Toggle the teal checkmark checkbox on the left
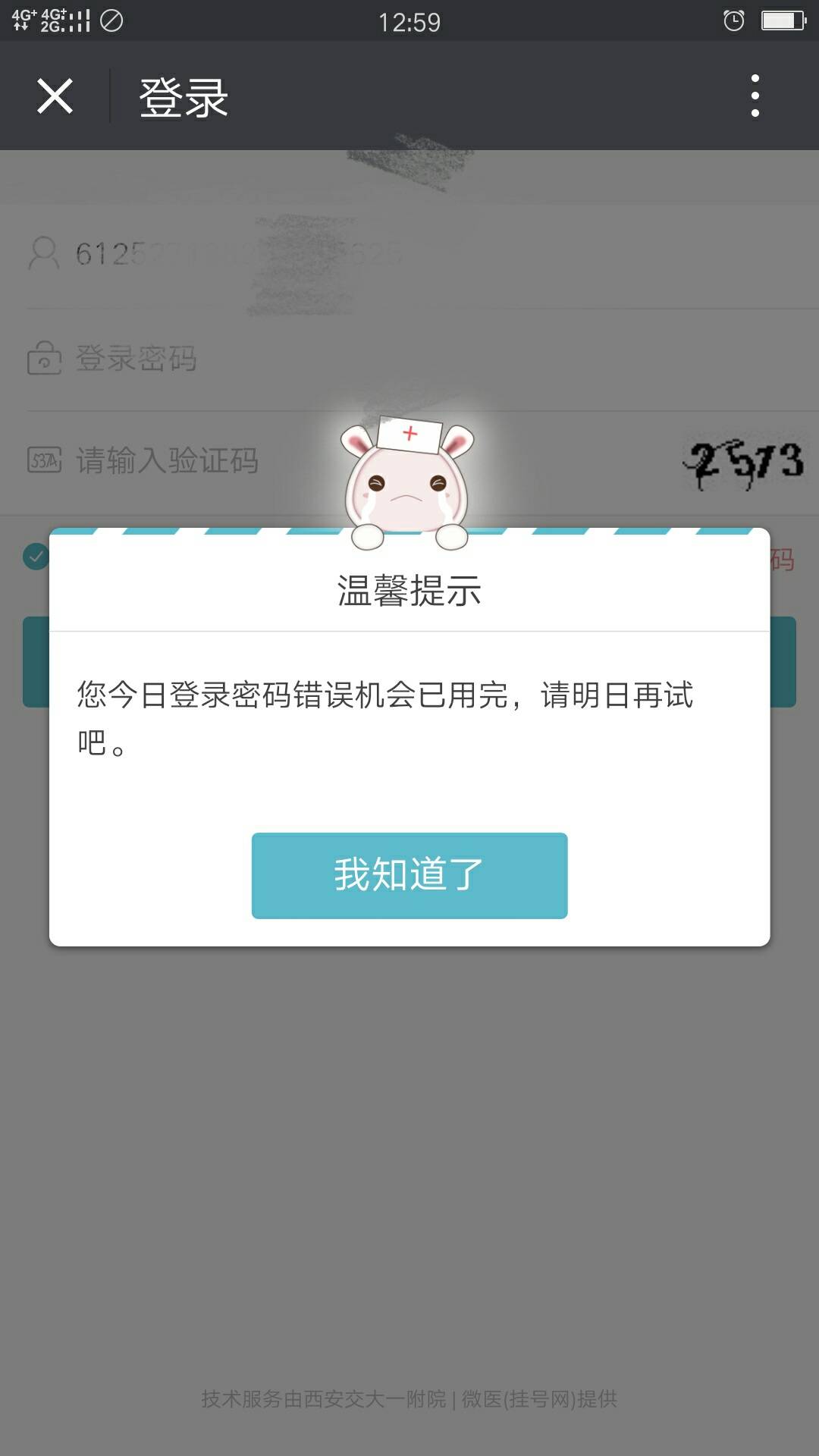819x1456 pixels. click(x=34, y=556)
